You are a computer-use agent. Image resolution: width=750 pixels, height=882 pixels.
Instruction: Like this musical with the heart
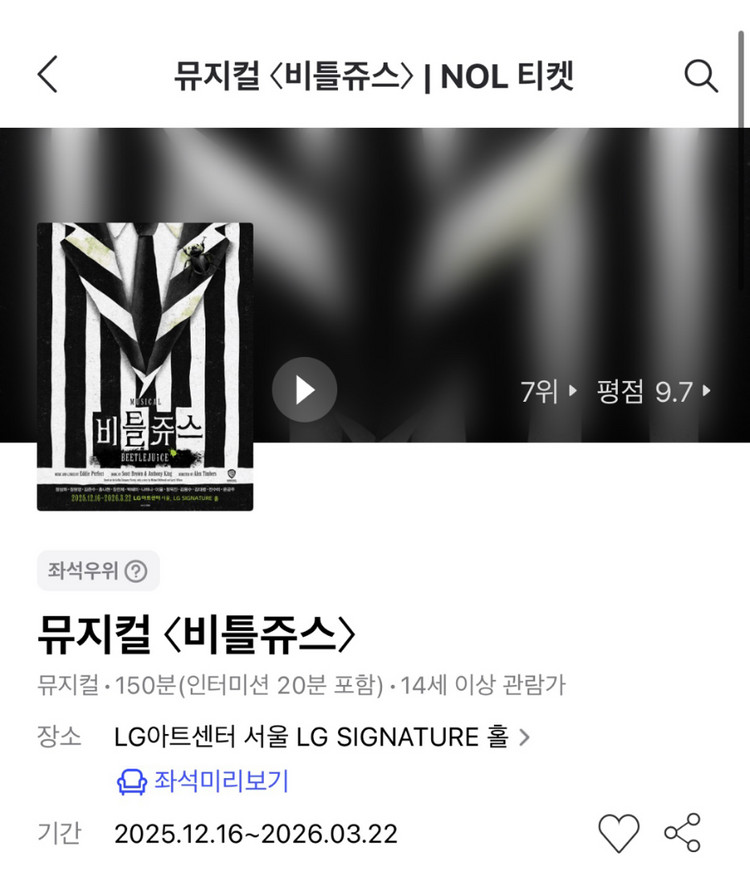(618, 833)
